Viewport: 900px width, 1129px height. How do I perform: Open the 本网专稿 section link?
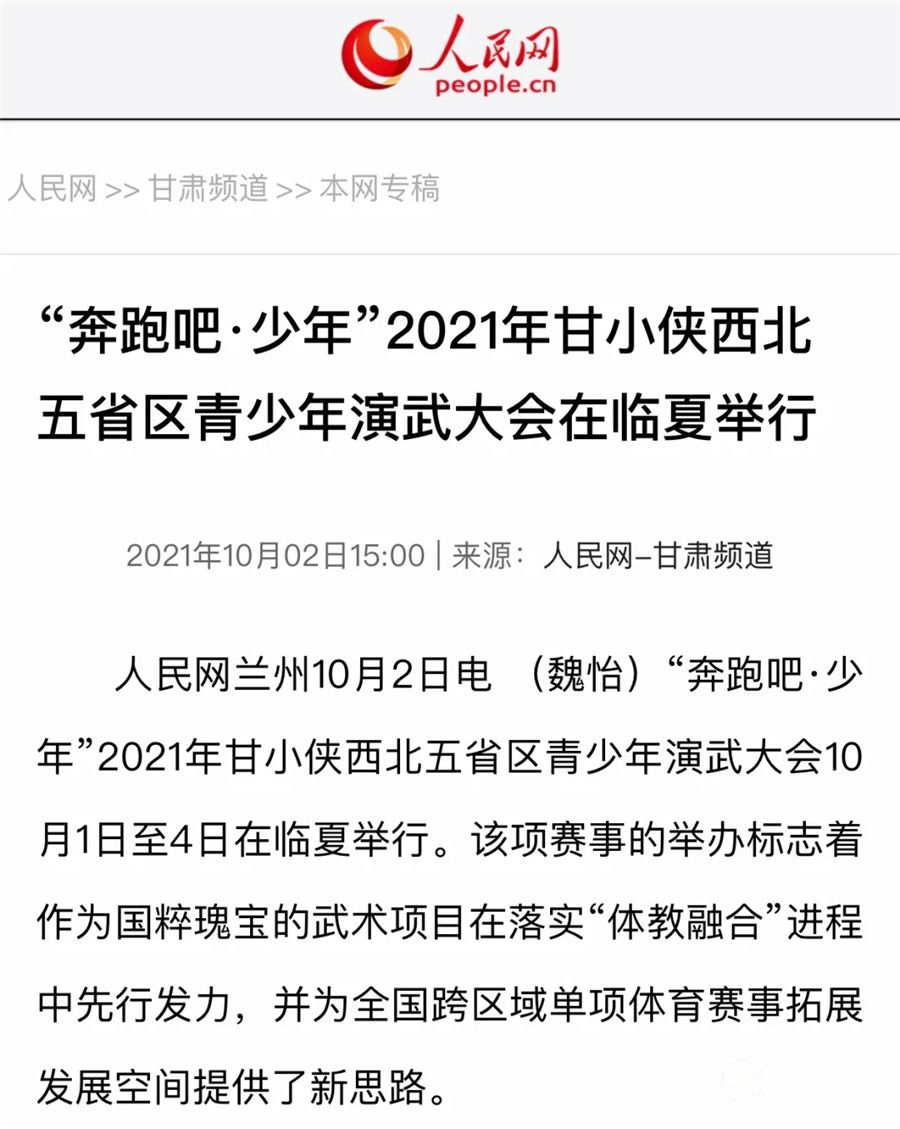point(379,188)
